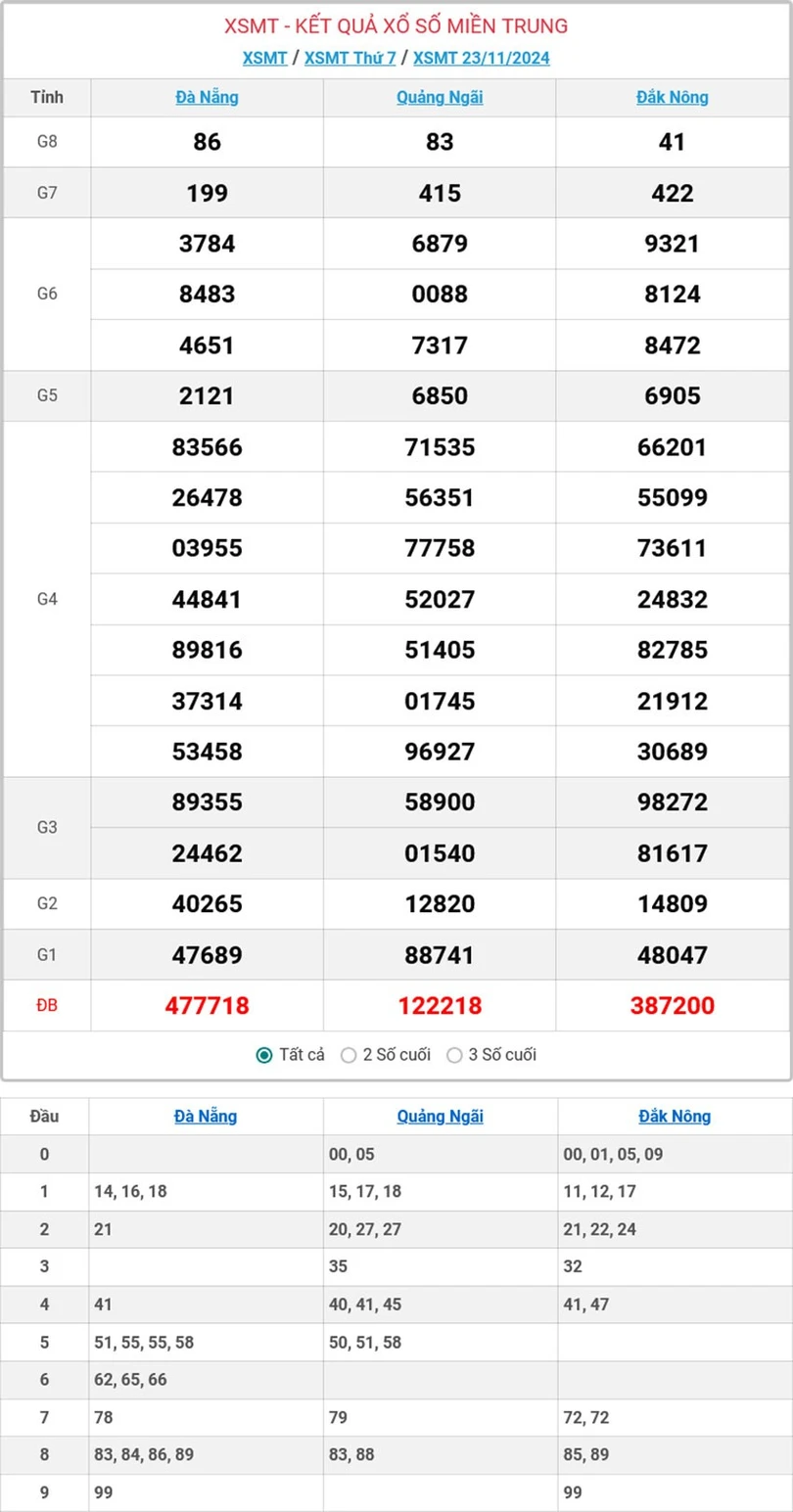This screenshot has height=1512, width=793.
Task: Open the XSMT Thứ 7 link
Action: coord(350,58)
